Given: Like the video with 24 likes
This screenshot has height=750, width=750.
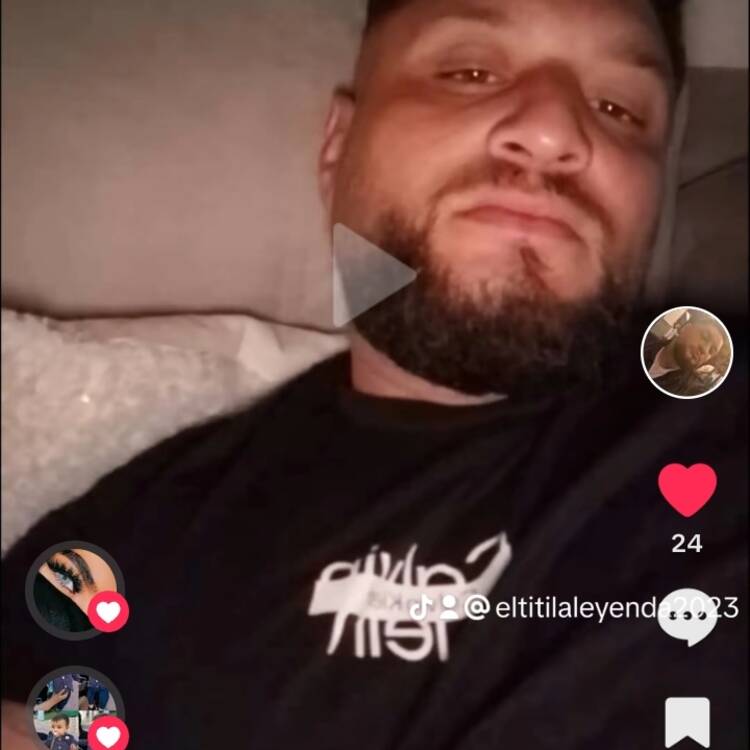Looking at the screenshot, I should [x=687, y=490].
